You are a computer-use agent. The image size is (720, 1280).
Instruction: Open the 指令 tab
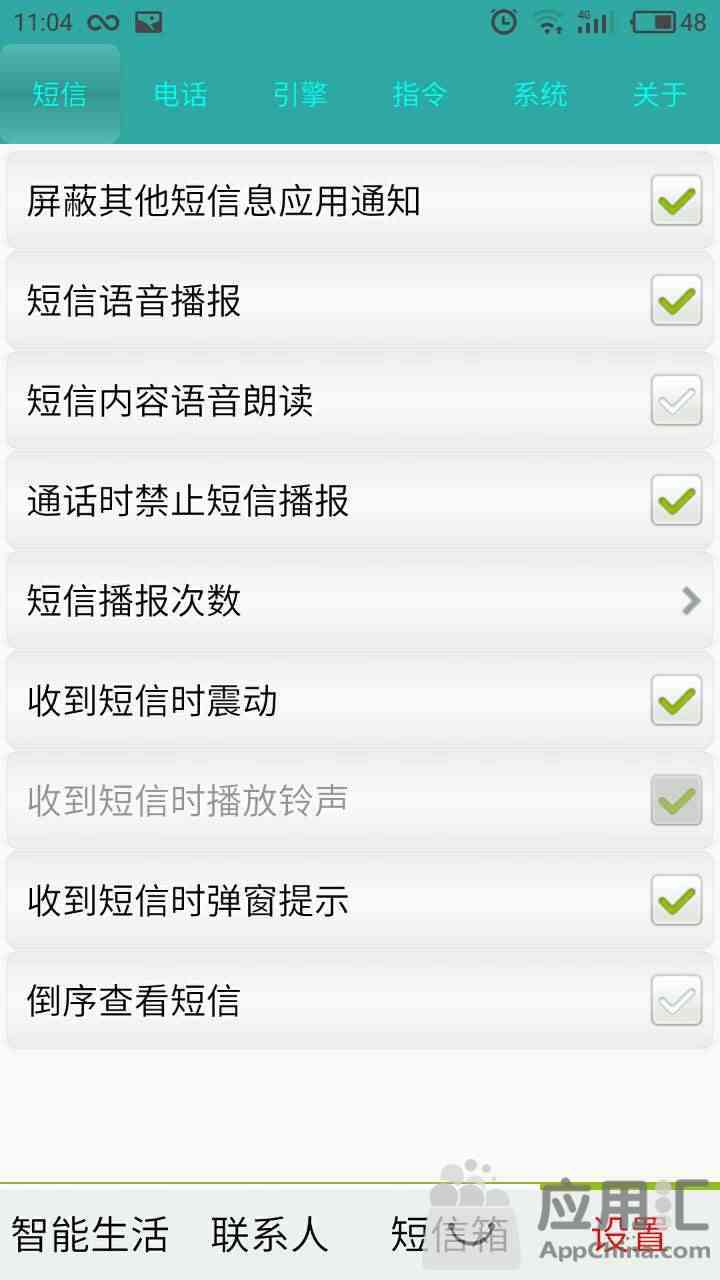pos(420,95)
